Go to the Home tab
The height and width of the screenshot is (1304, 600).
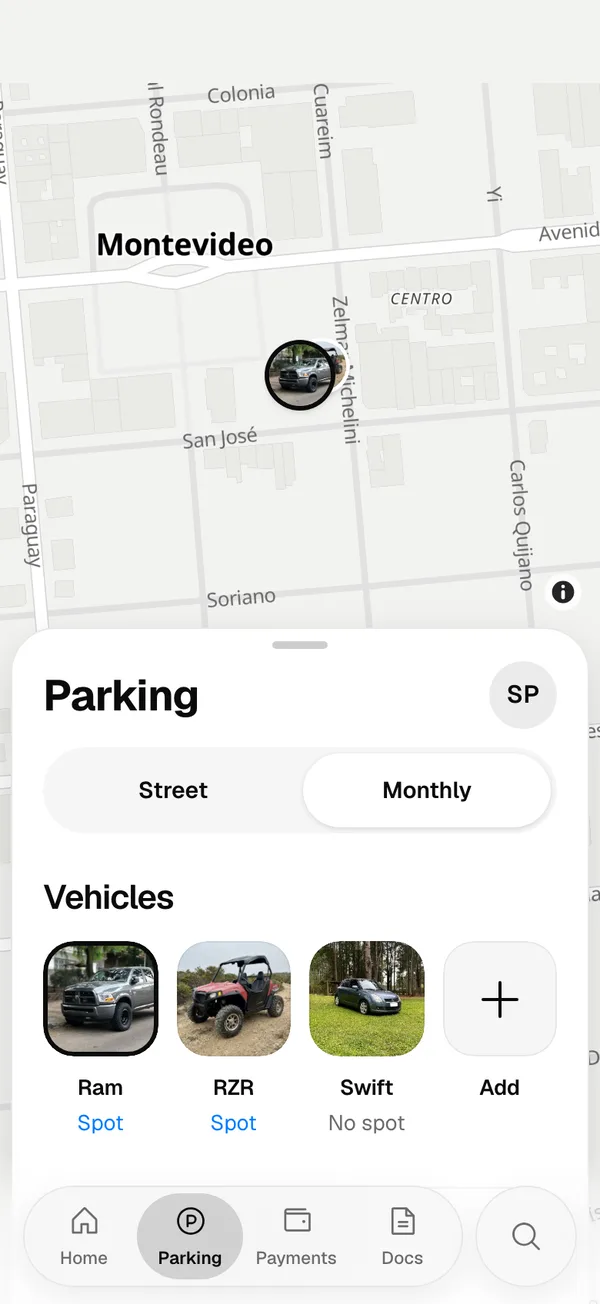coord(84,1236)
